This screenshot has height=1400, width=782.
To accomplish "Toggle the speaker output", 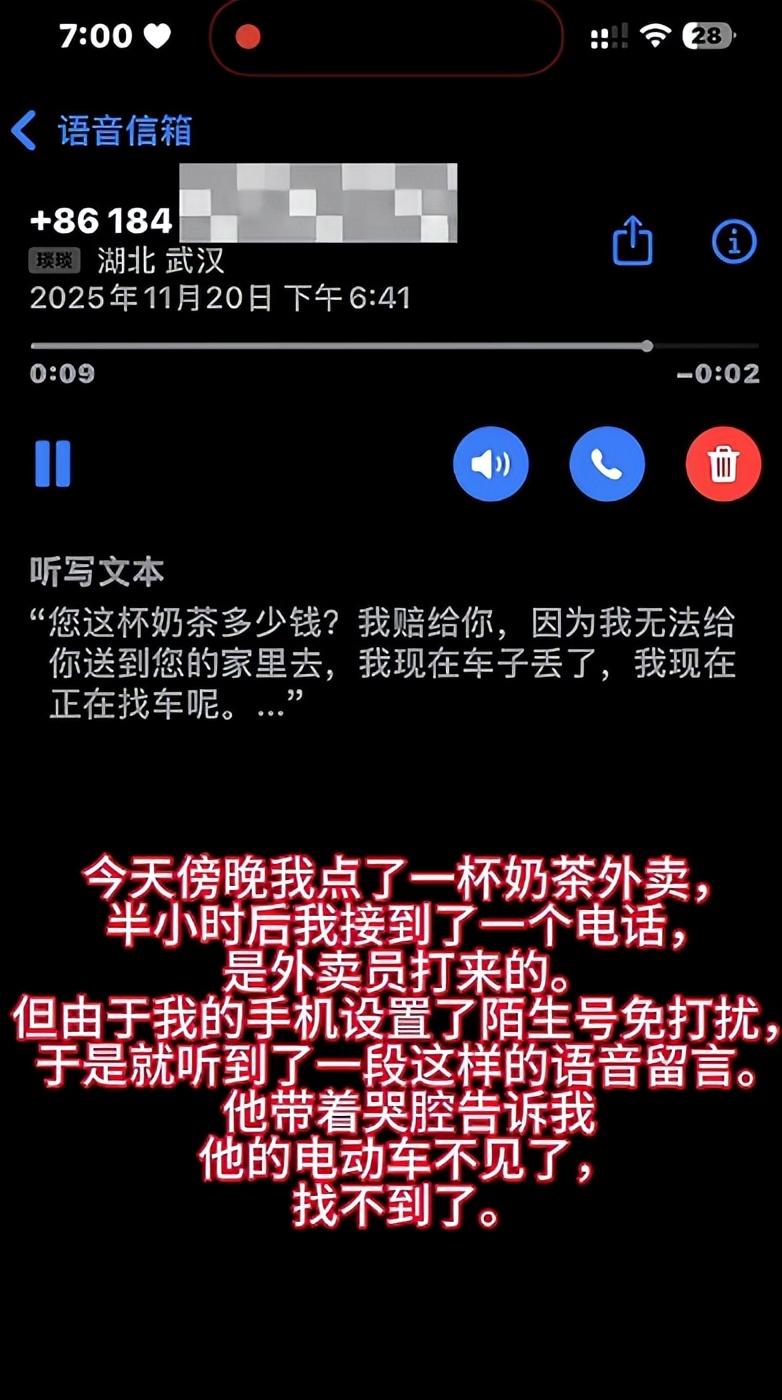I will tap(490, 464).
